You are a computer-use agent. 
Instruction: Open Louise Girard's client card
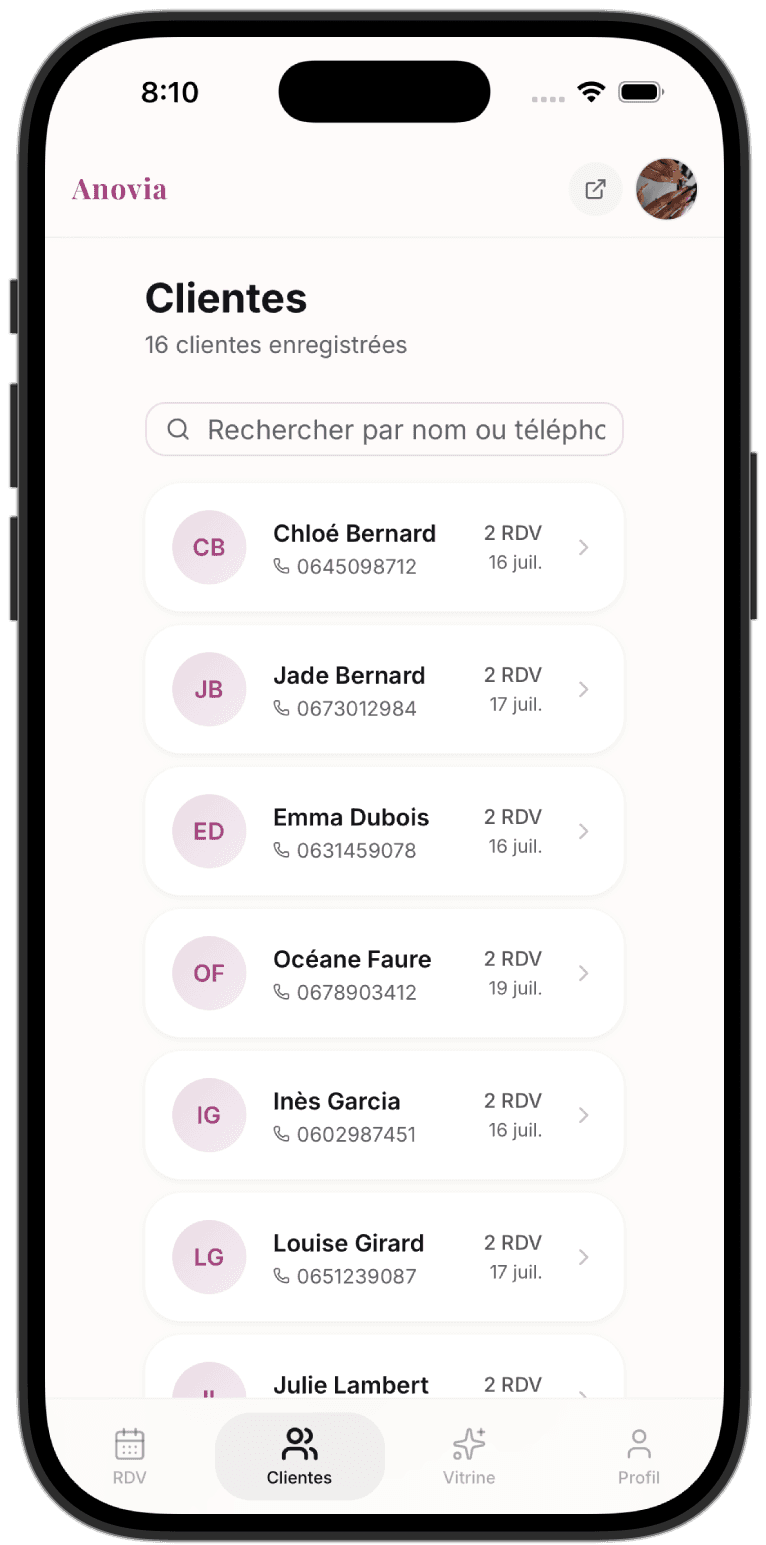384,1257
